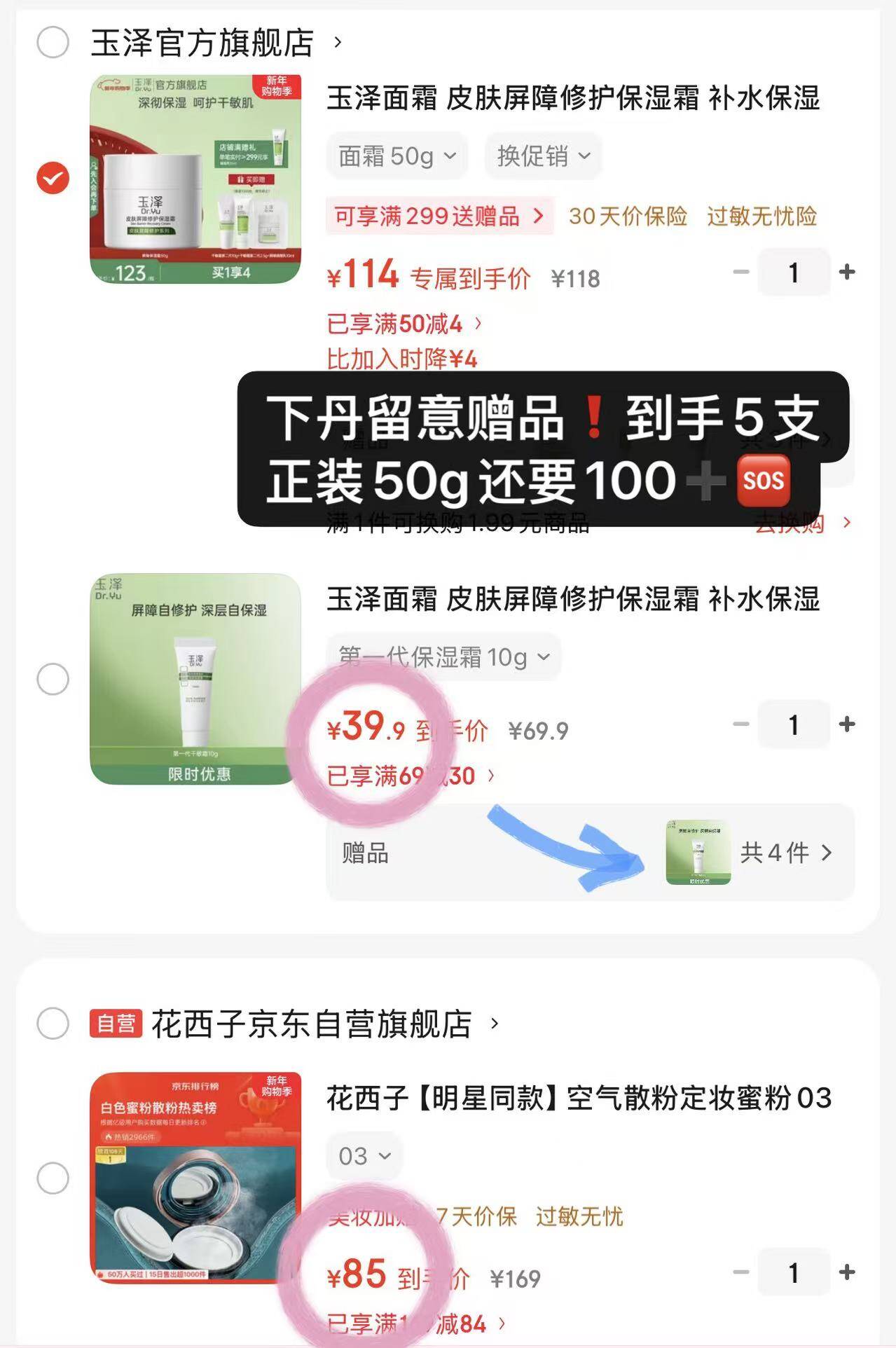Open the 花西子京东自营旗舰店 store page

coord(312,1024)
